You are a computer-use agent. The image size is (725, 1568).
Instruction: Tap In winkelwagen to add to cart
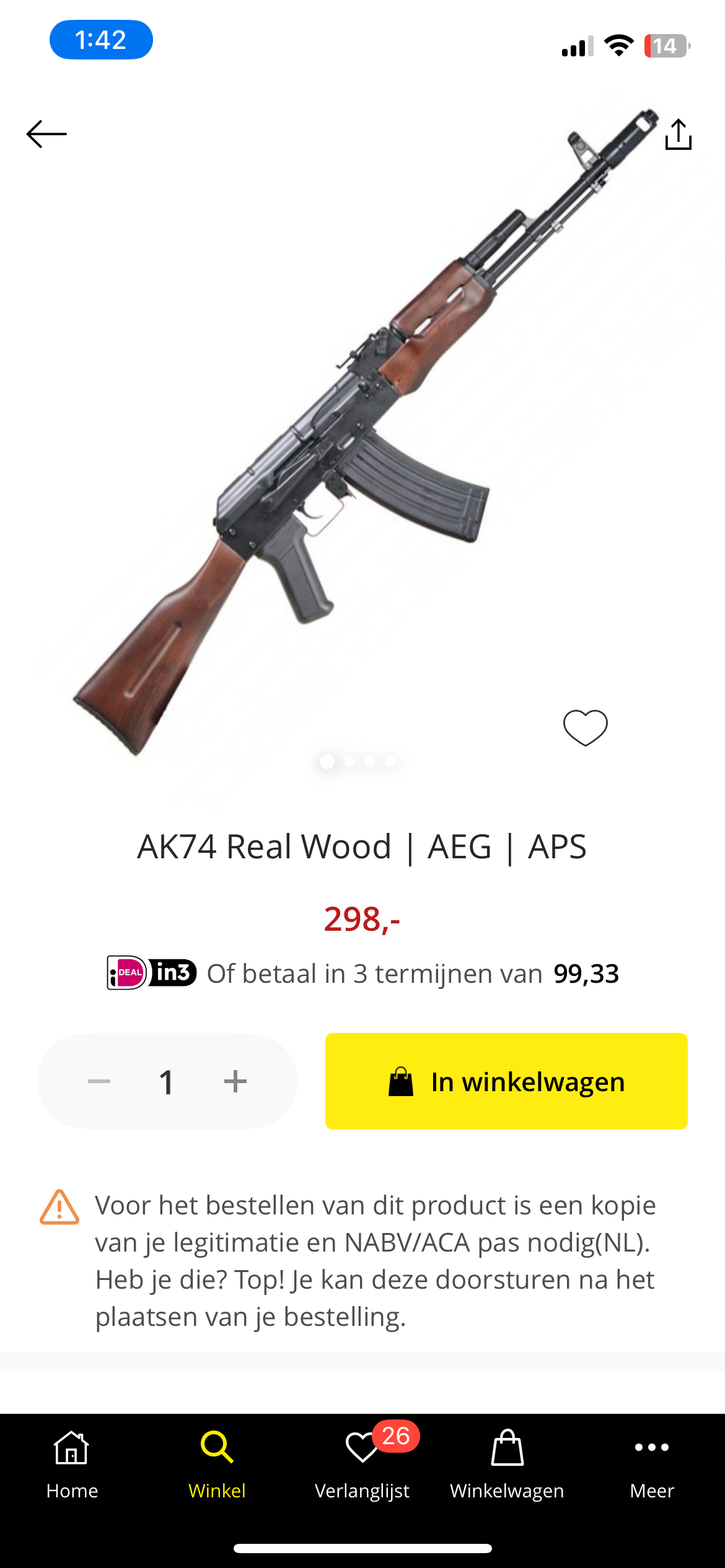click(x=506, y=1081)
